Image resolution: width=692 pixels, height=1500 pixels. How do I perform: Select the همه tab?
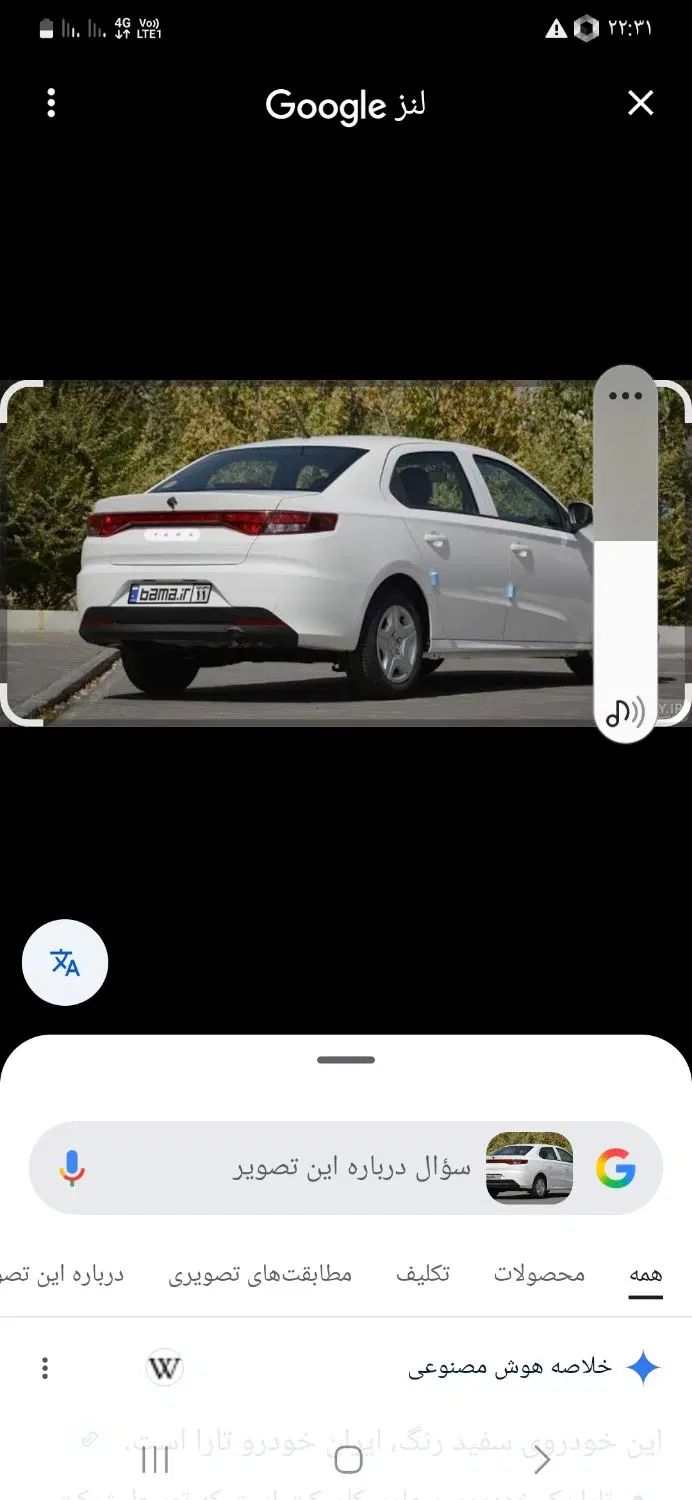coord(645,1275)
